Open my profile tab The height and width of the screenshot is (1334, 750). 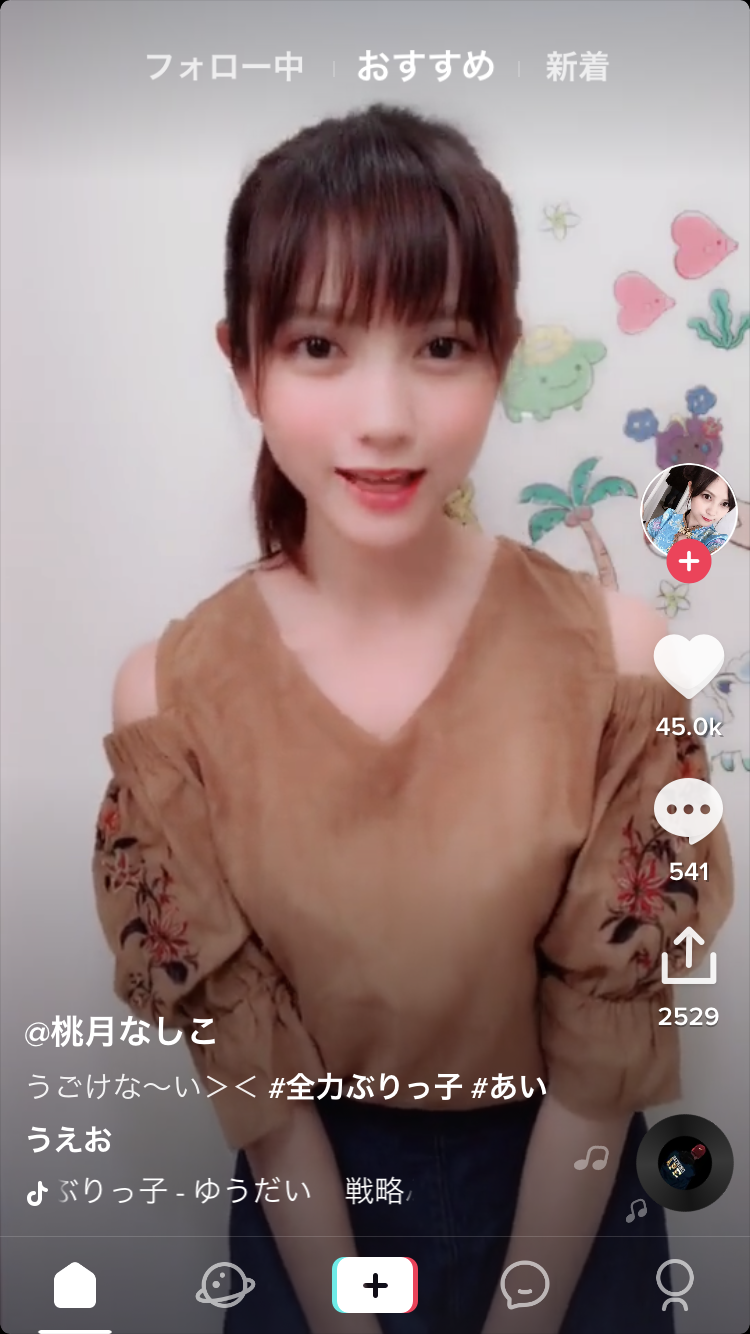pos(675,1285)
